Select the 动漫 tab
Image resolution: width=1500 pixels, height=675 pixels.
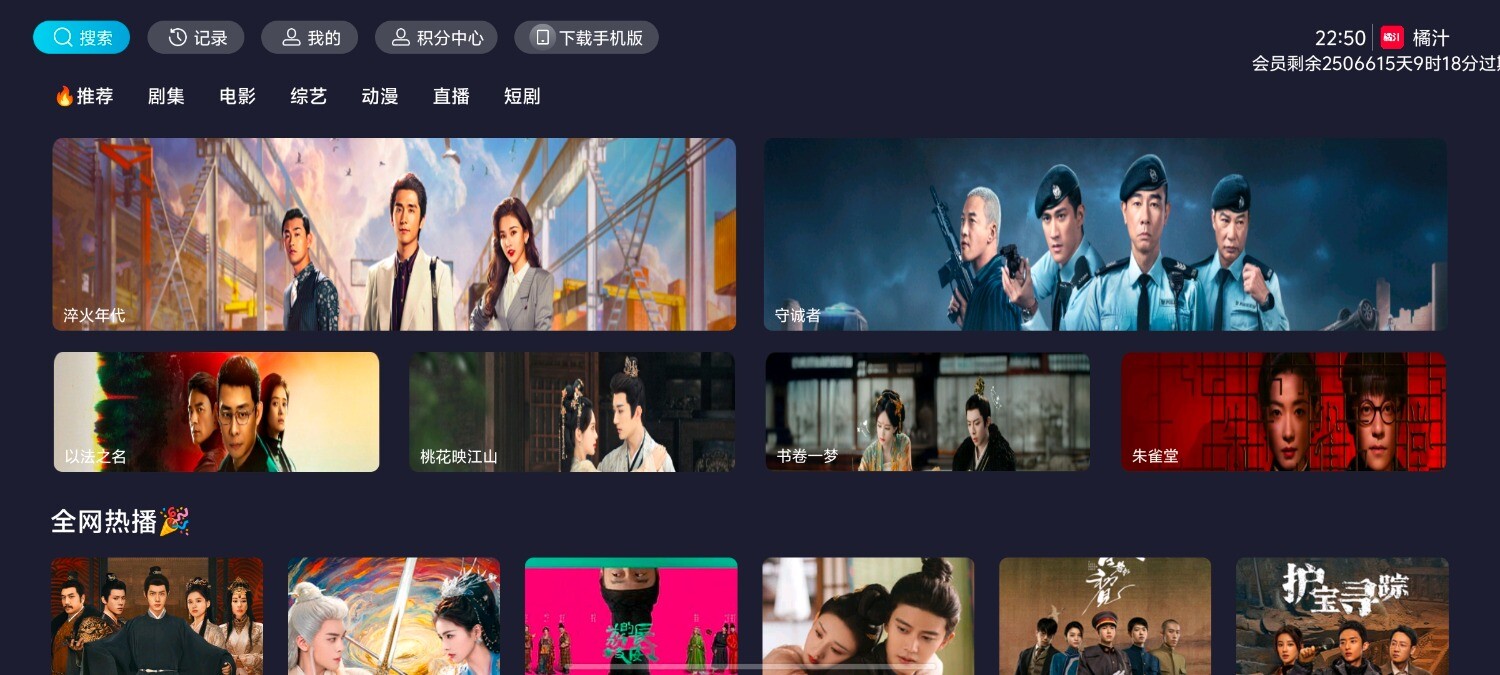tap(379, 96)
